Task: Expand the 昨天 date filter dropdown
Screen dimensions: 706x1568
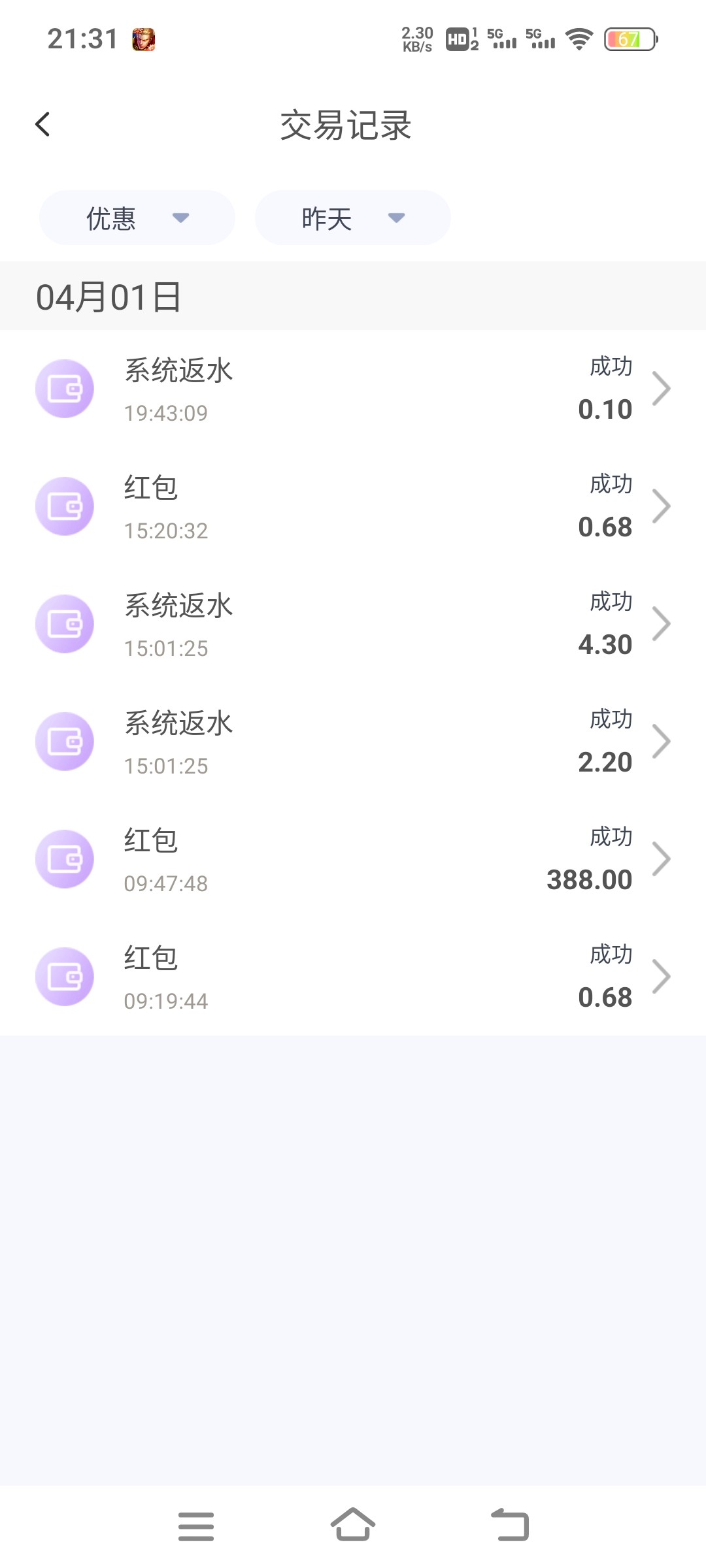Action: pos(352,218)
